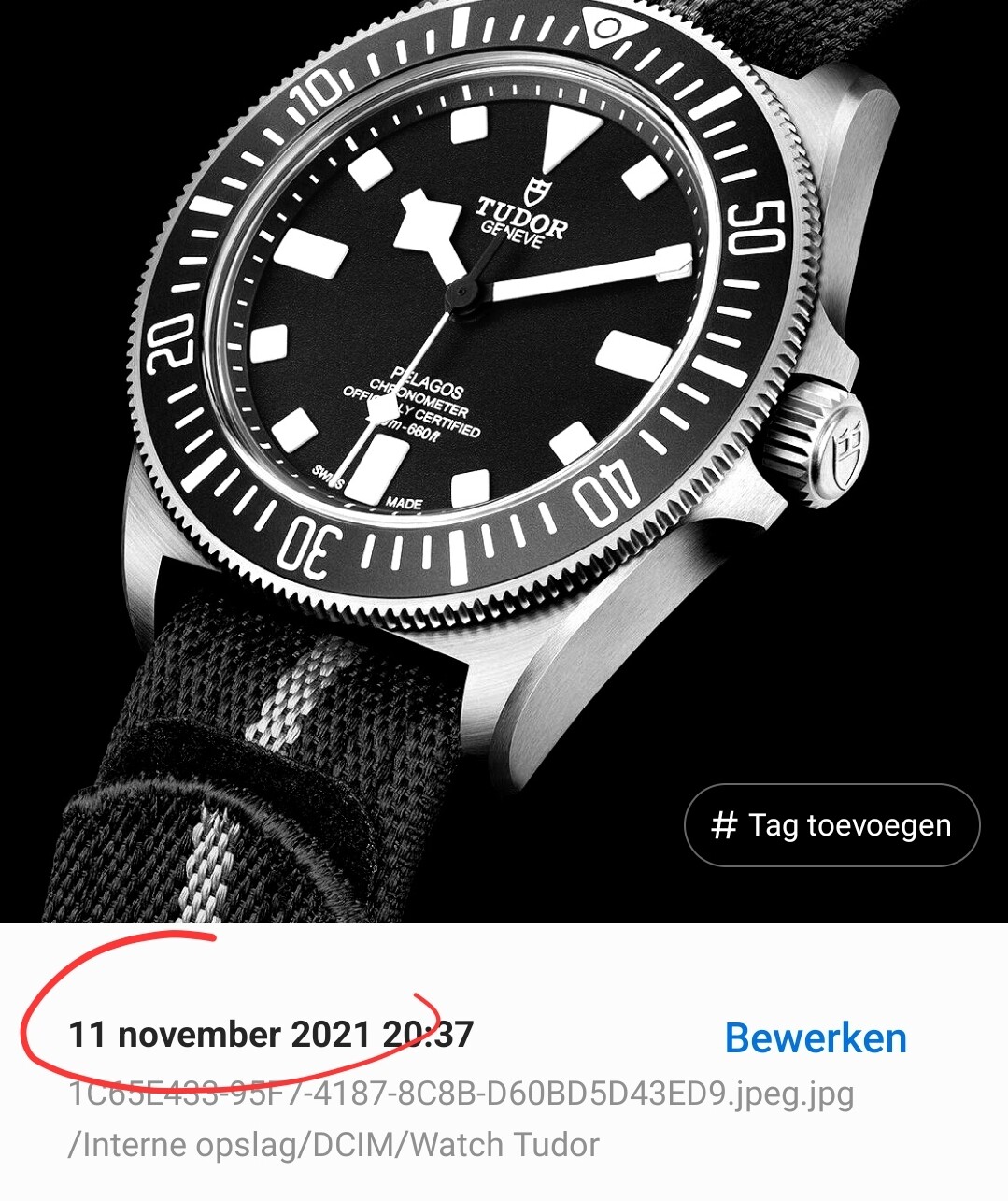This screenshot has width=1008, height=1201.
Task: Open Bewerken to edit details
Action: coord(815,1037)
